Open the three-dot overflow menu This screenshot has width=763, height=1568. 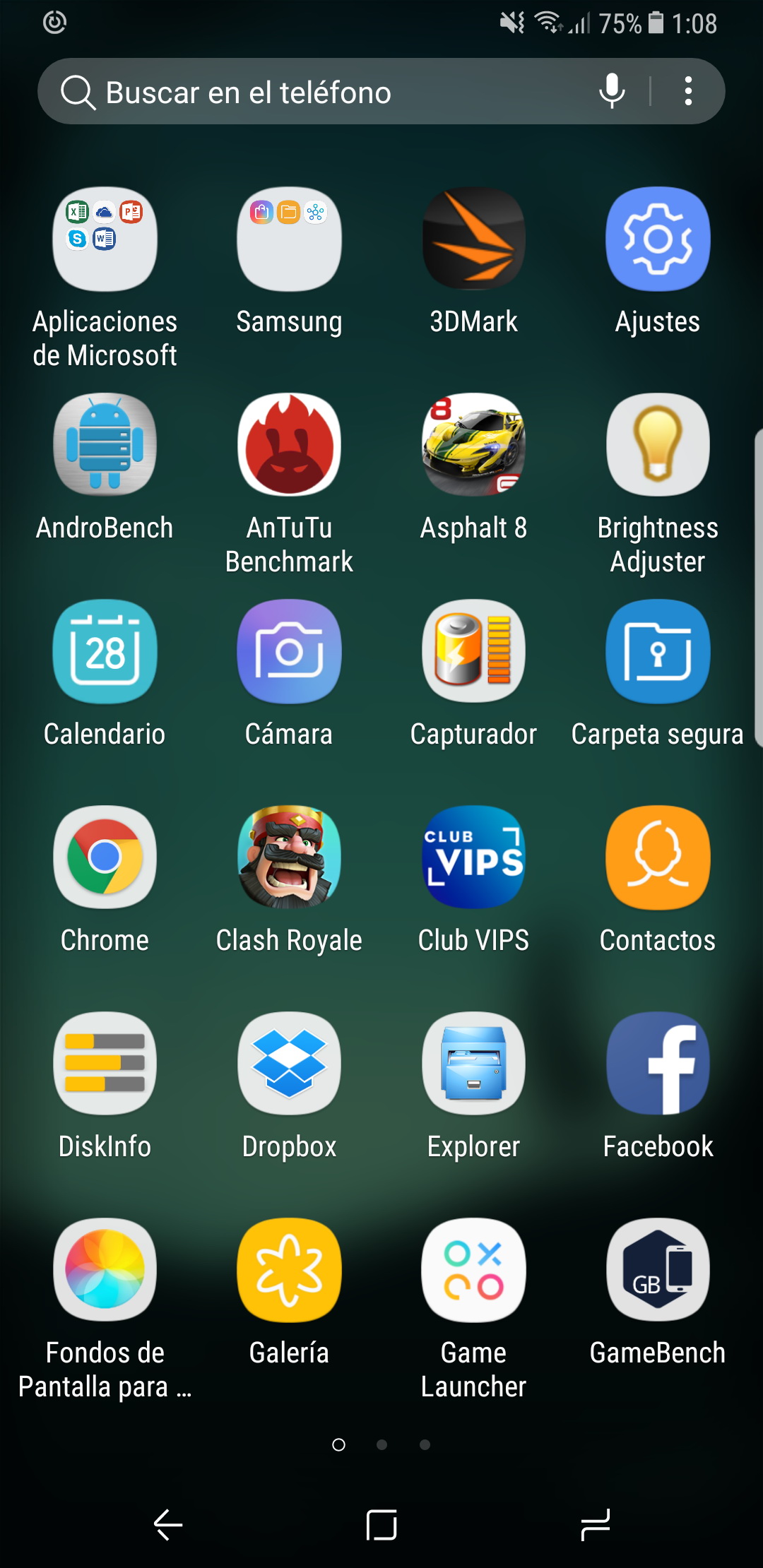click(x=688, y=91)
